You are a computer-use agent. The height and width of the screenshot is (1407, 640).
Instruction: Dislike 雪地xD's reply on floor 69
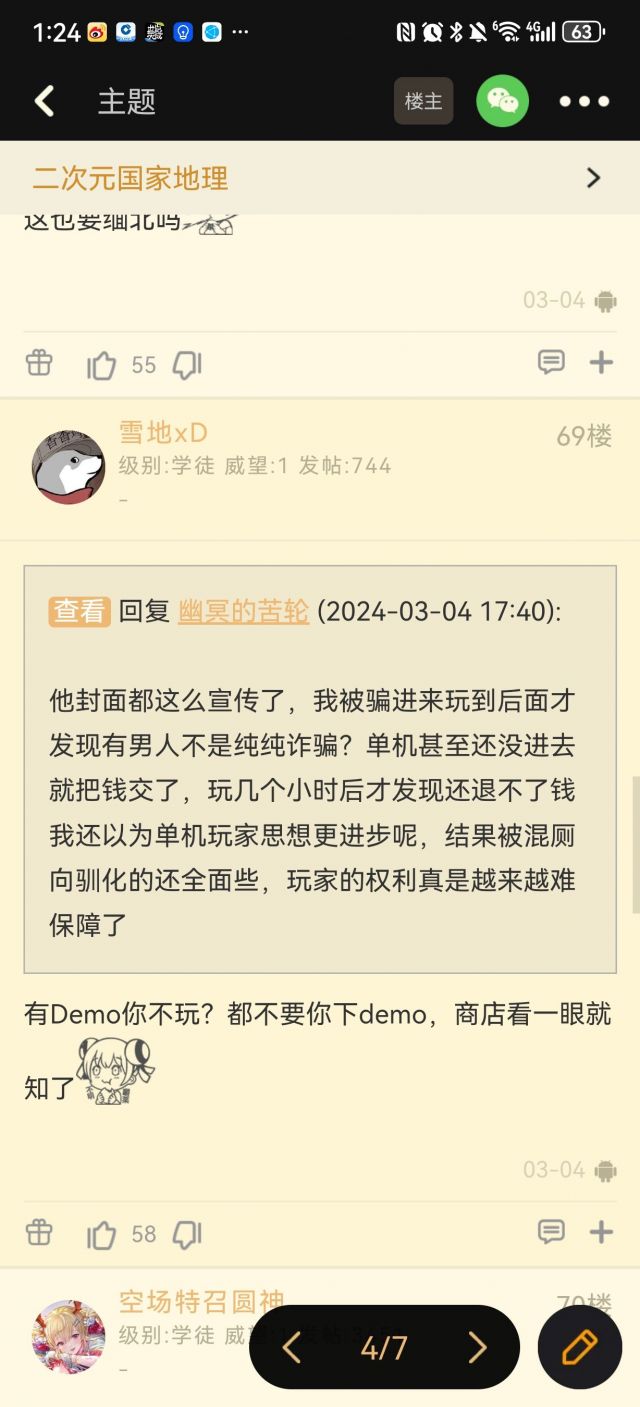pyautogui.click(x=187, y=1235)
